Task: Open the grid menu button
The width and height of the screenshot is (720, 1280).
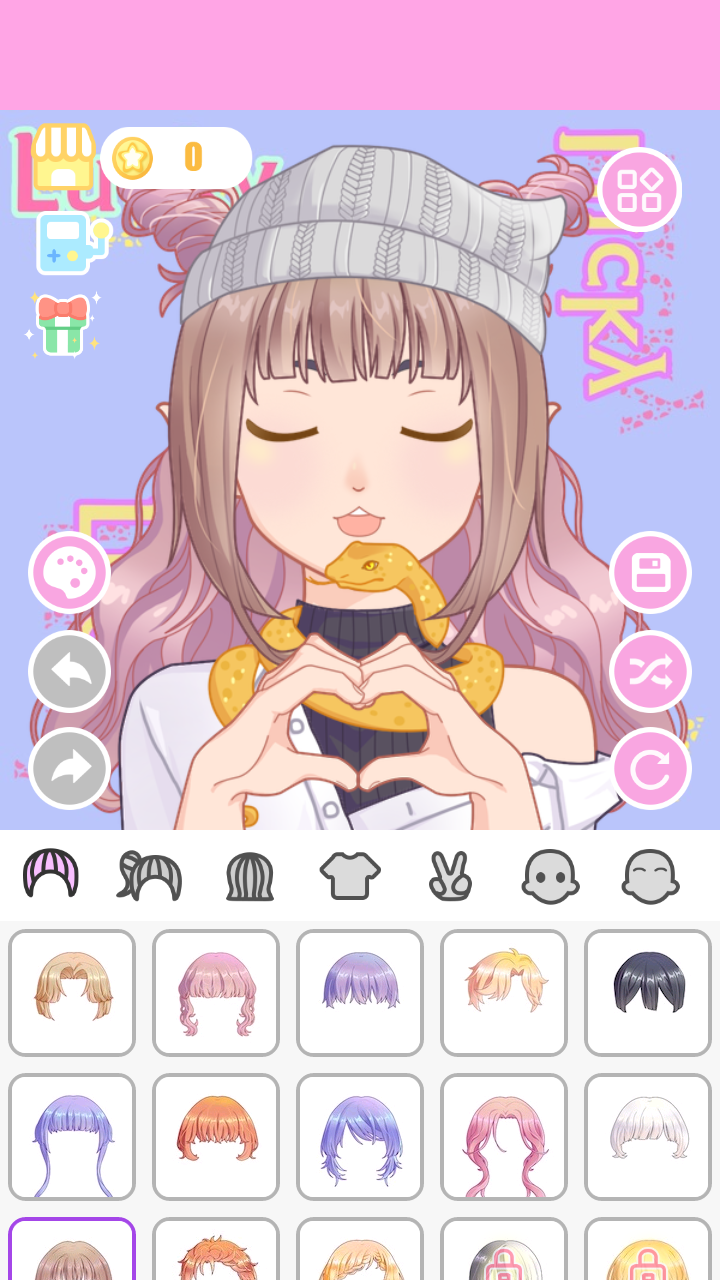Action: pyautogui.click(x=639, y=190)
